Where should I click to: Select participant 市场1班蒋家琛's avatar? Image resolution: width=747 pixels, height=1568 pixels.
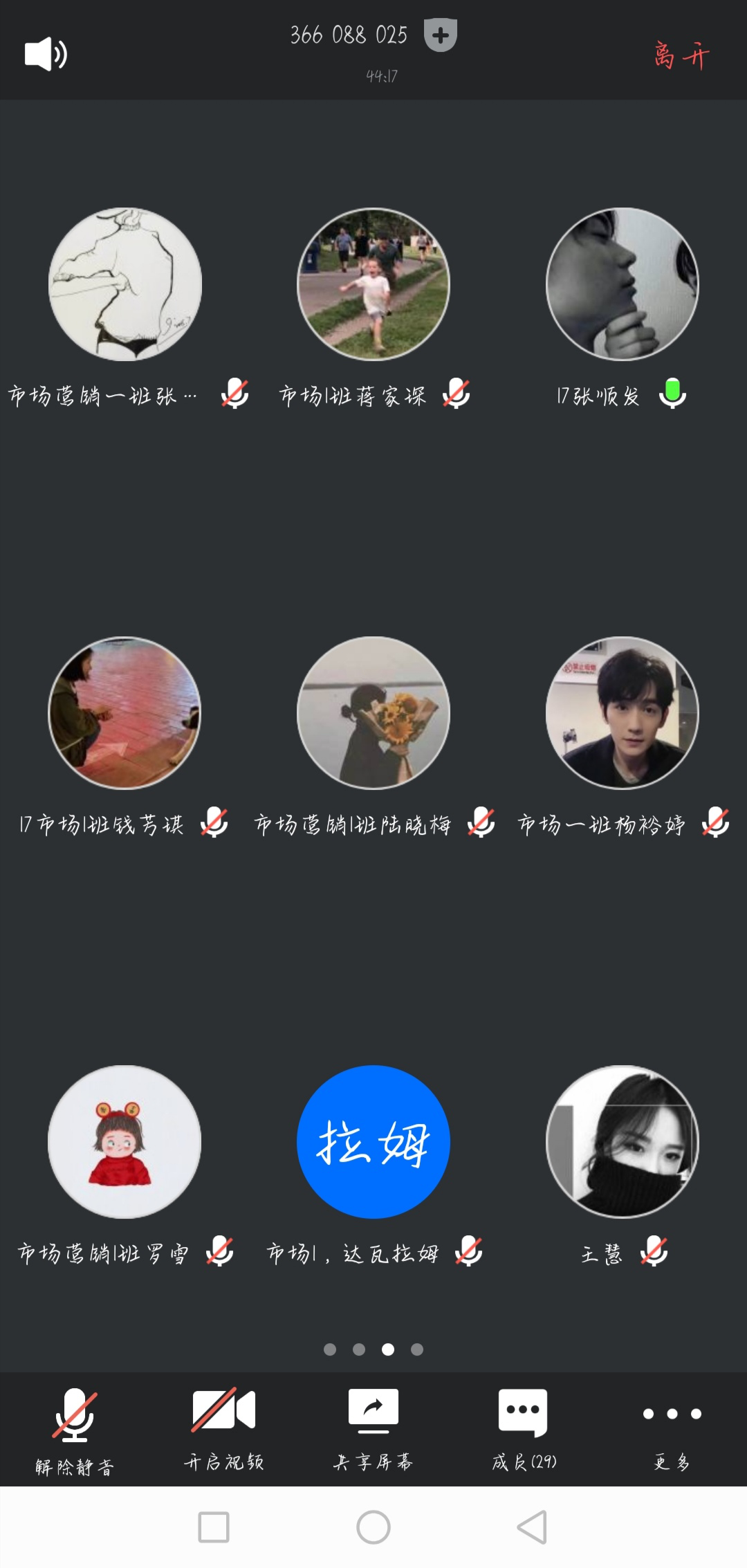pyautogui.click(x=373, y=284)
